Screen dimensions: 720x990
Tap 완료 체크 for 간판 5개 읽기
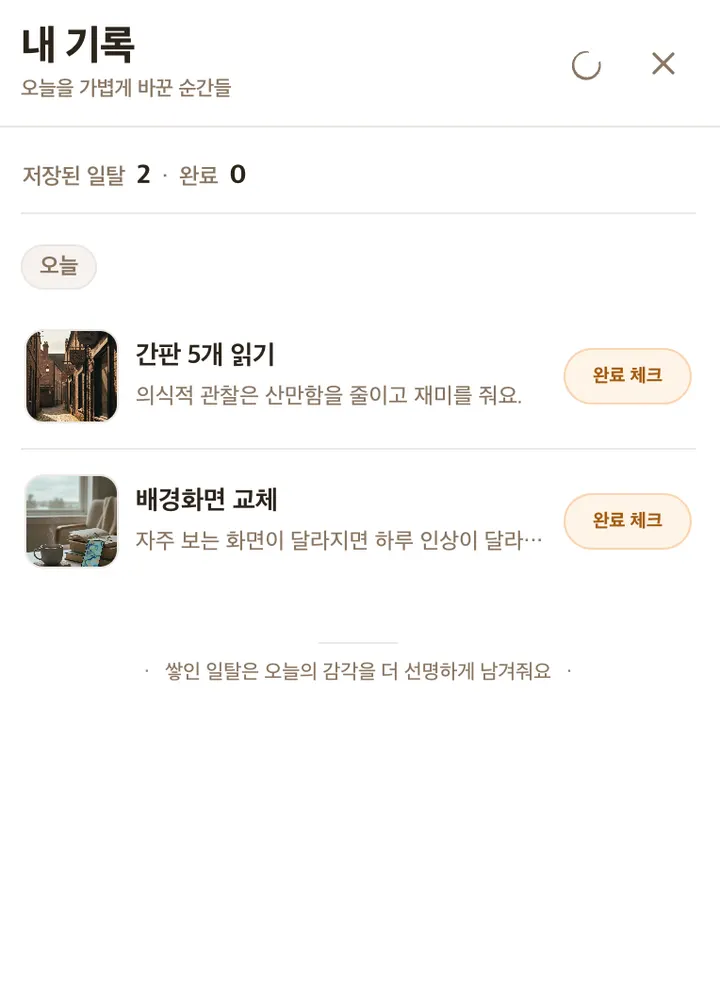(x=627, y=376)
